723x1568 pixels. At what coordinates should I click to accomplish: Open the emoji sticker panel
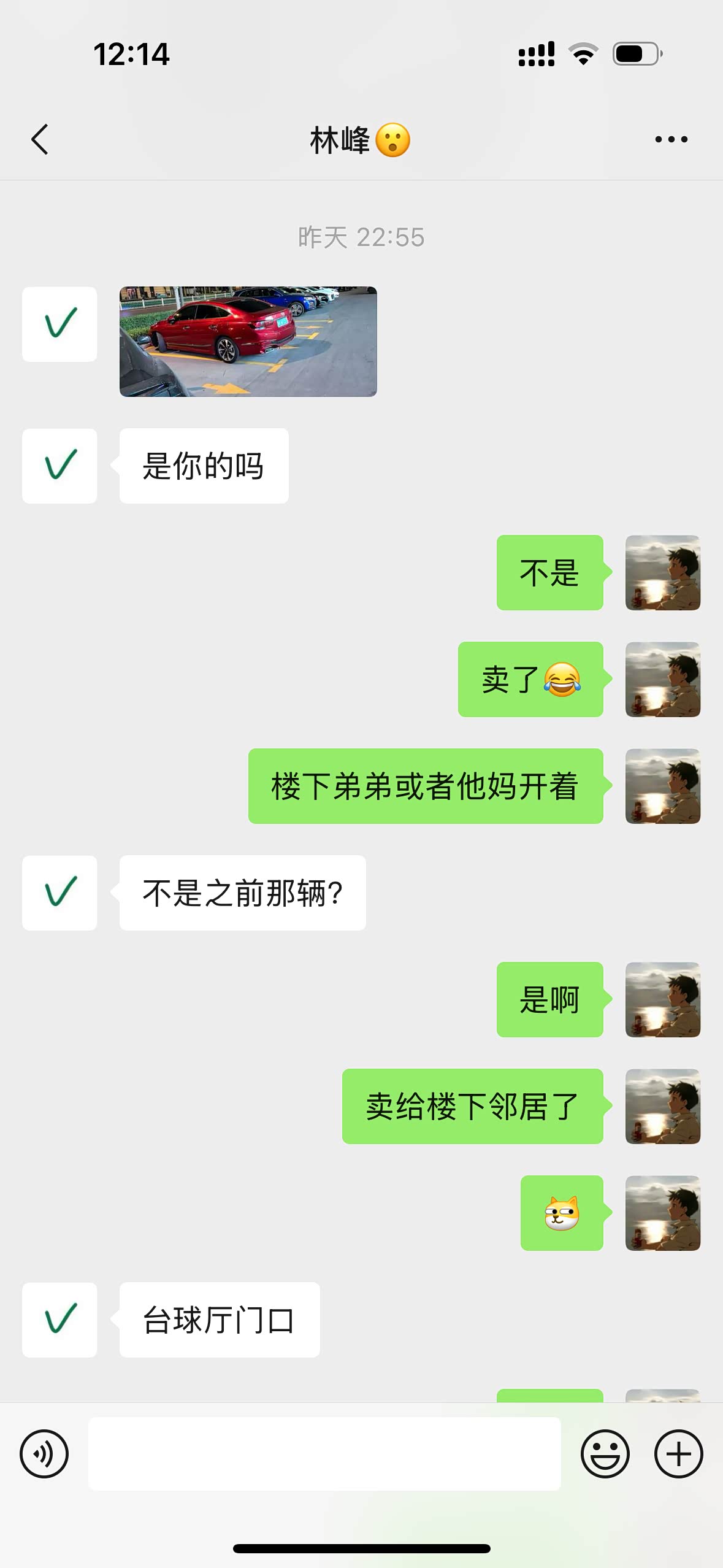click(x=605, y=1453)
